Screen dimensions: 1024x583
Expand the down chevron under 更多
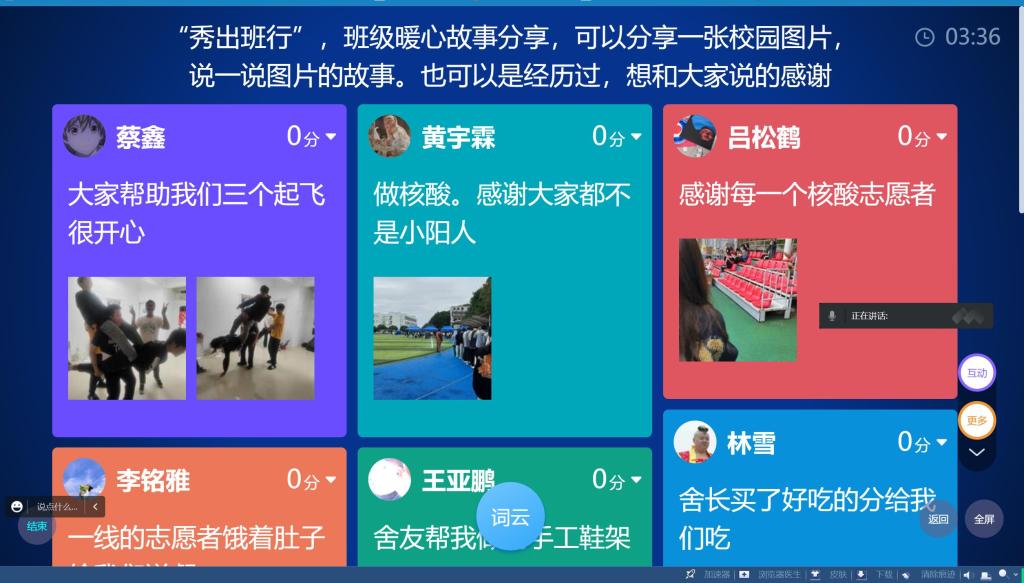[977, 453]
